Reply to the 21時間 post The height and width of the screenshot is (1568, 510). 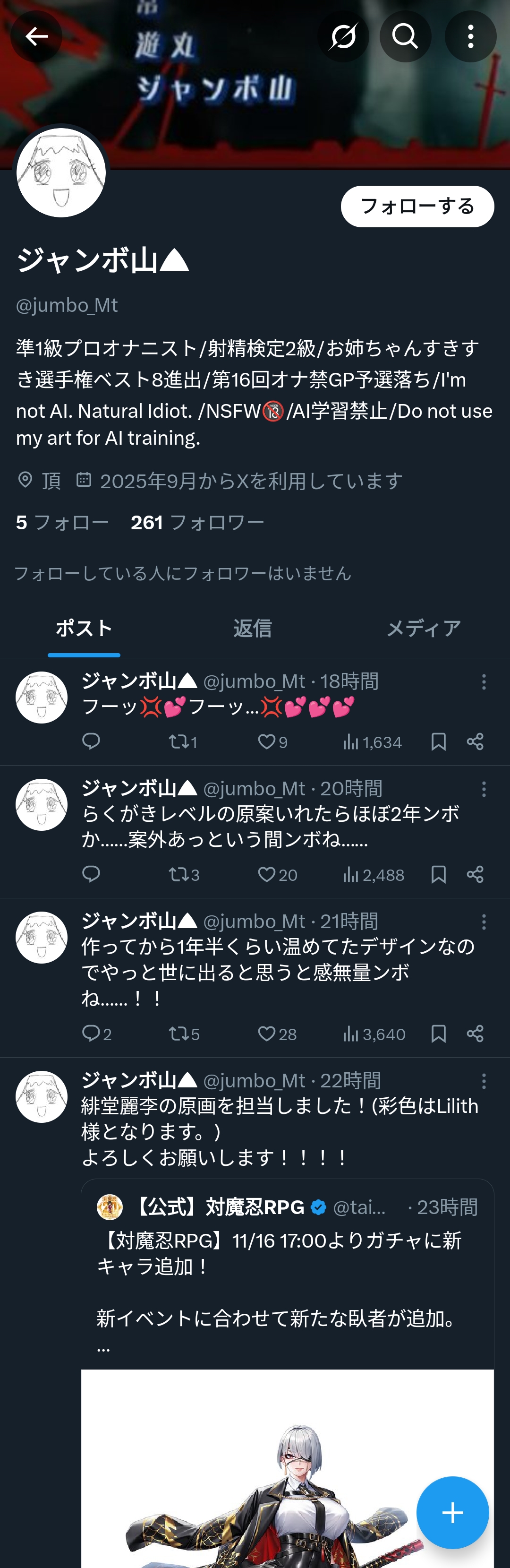click(x=91, y=1034)
